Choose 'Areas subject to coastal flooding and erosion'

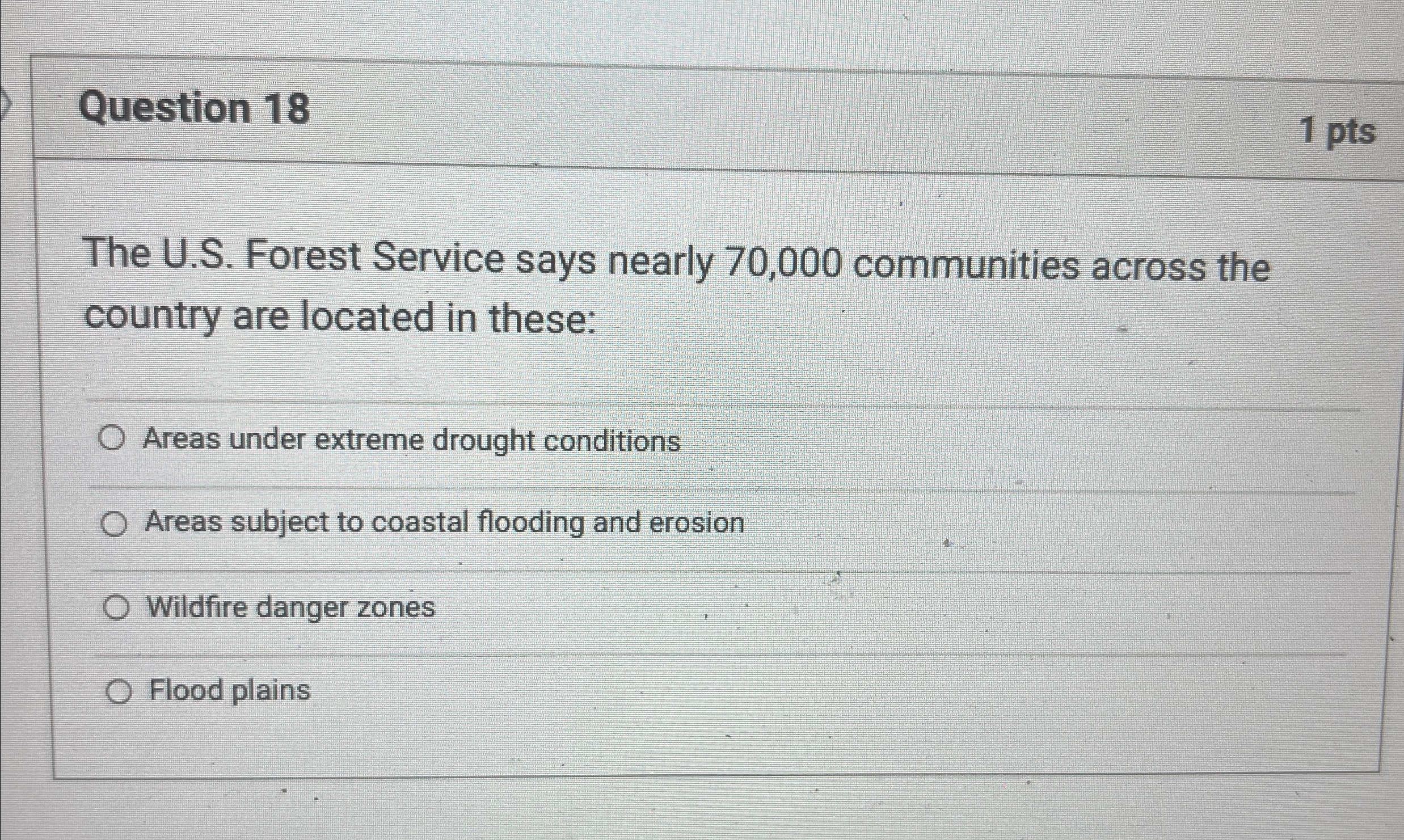click(114, 524)
